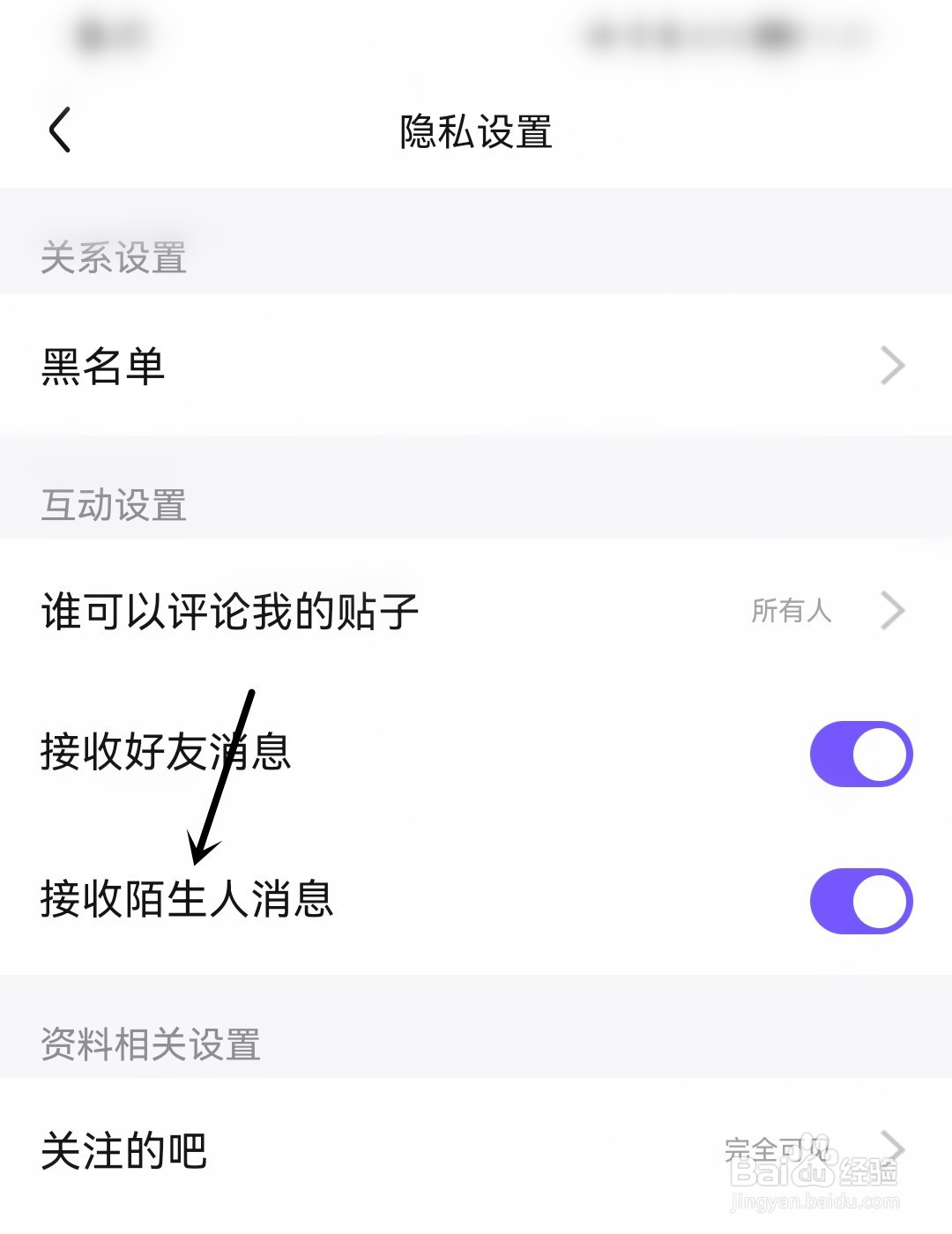Expand the 黑名单 row chevron
The width and height of the screenshot is (952, 1234).
(x=893, y=366)
